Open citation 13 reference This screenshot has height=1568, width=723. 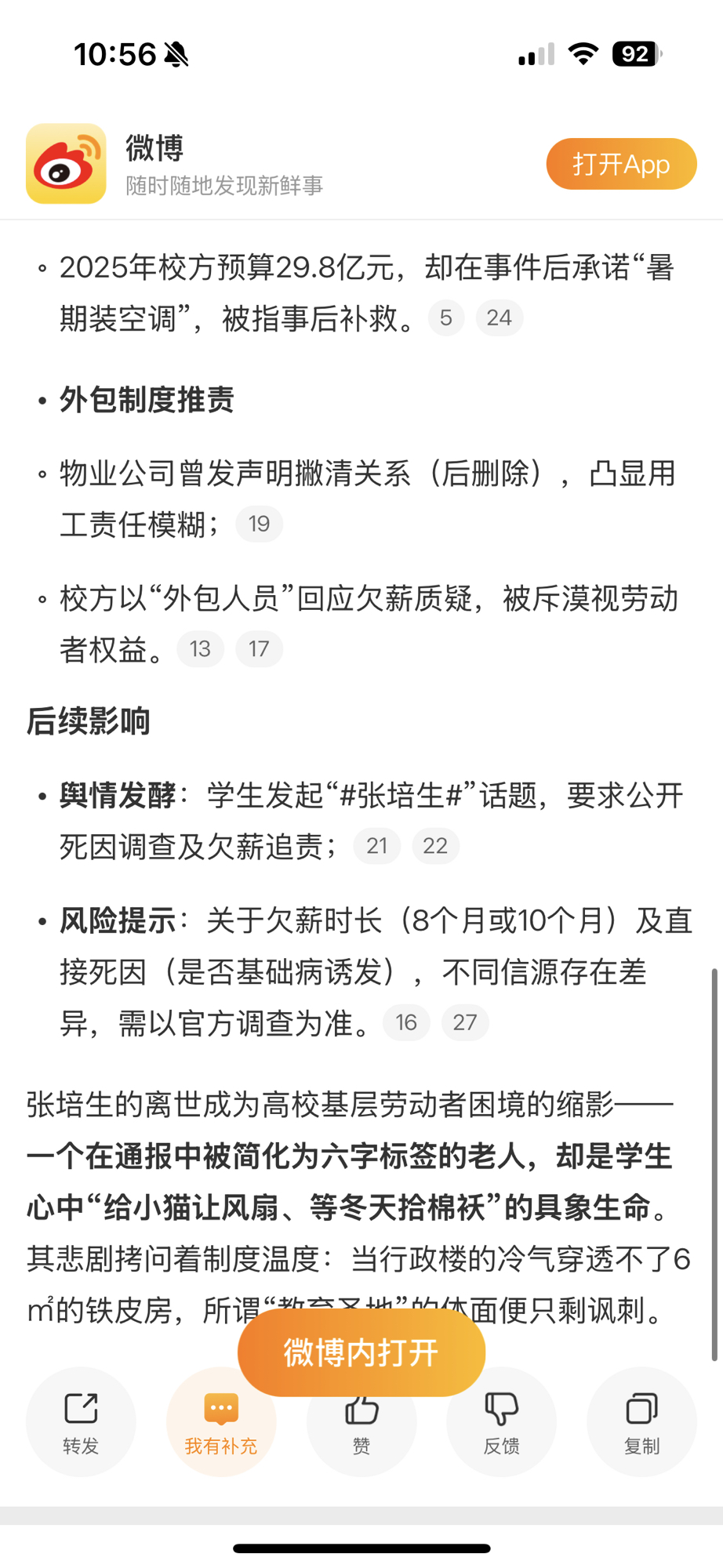click(x=200, y=649)
